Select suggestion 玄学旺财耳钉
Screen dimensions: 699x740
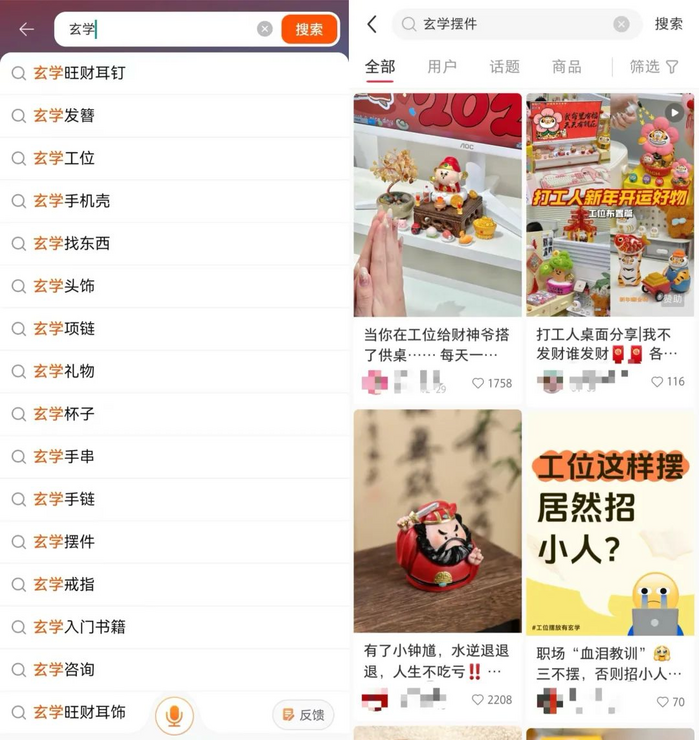pyautogui.click(x=80, y=73)
